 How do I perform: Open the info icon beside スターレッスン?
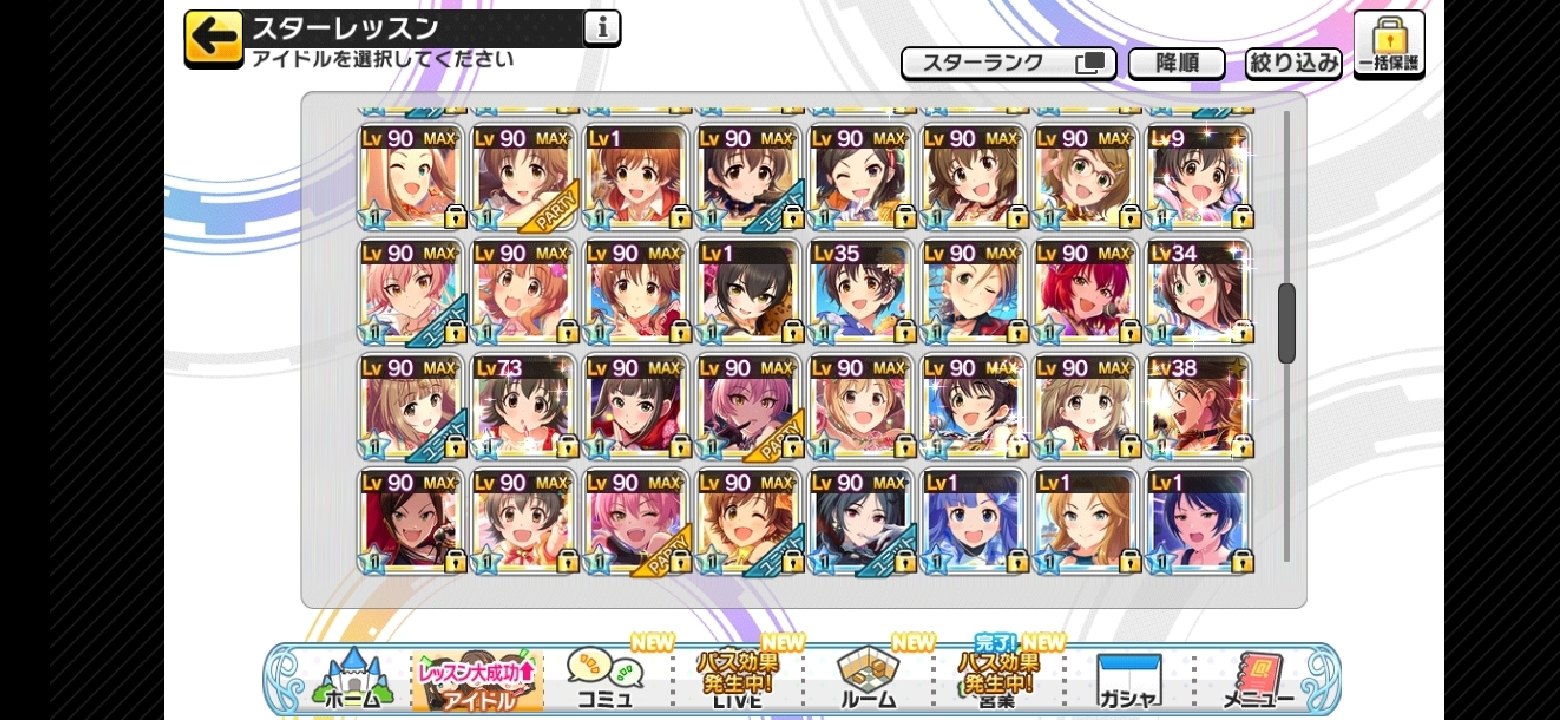602,29
